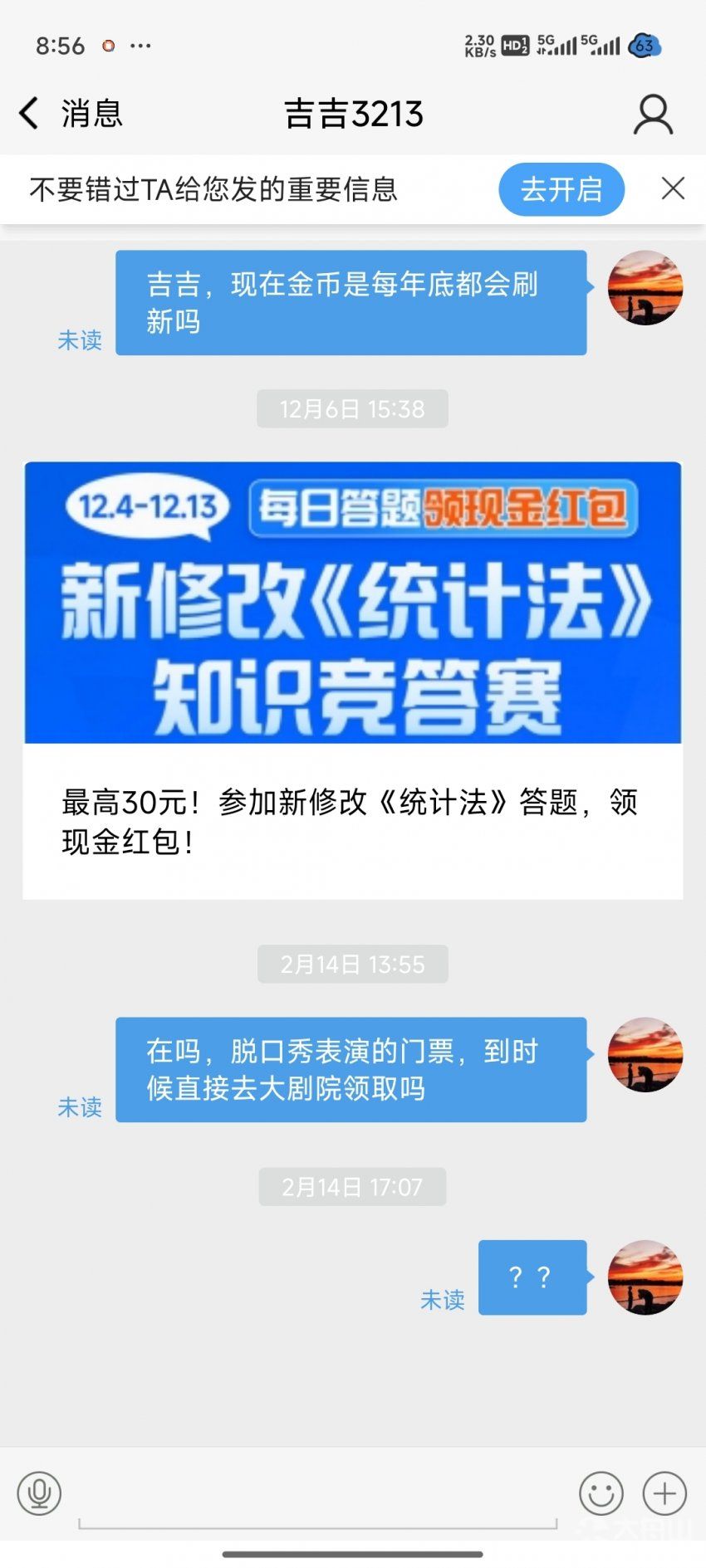Focus the message text field

point(316,1498)
